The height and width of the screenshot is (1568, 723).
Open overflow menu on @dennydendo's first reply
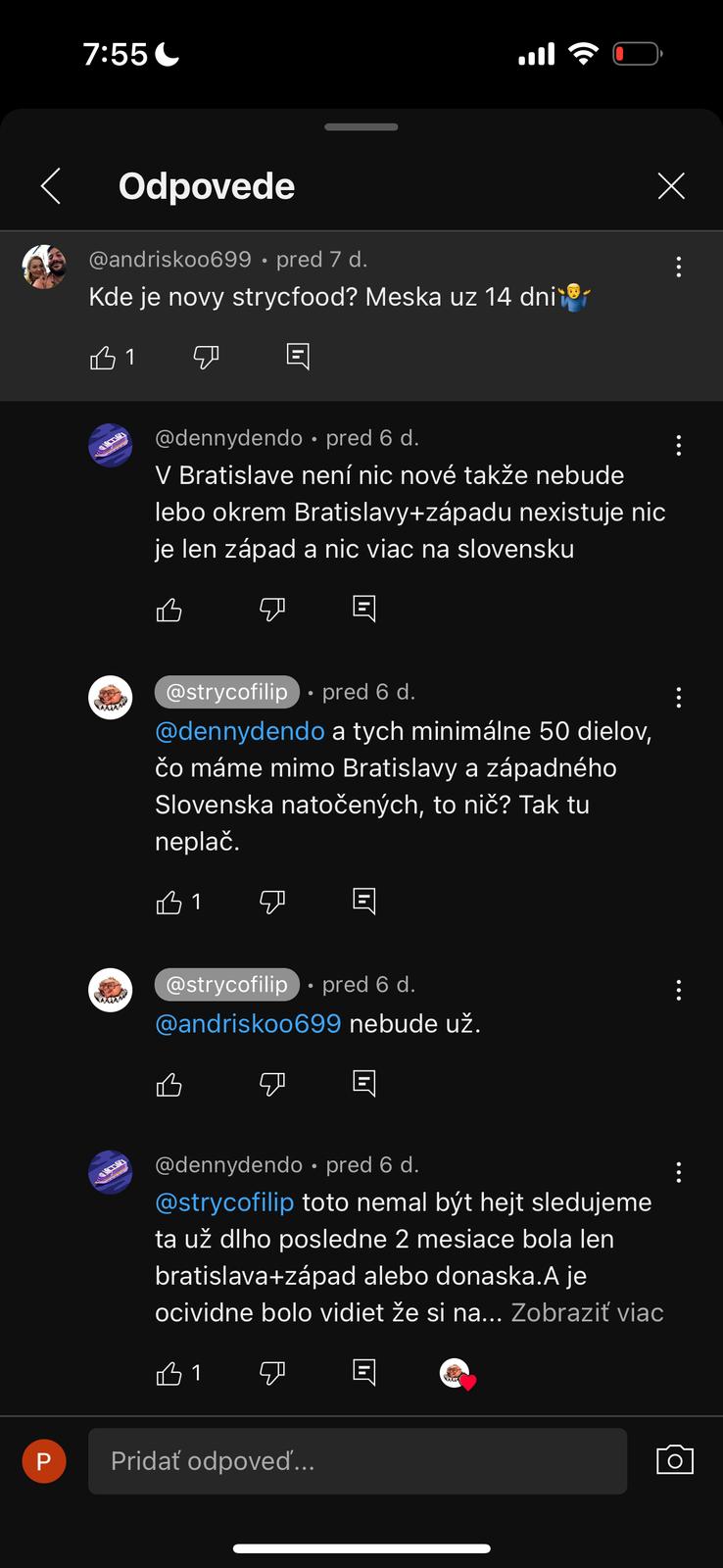[678, 446]
